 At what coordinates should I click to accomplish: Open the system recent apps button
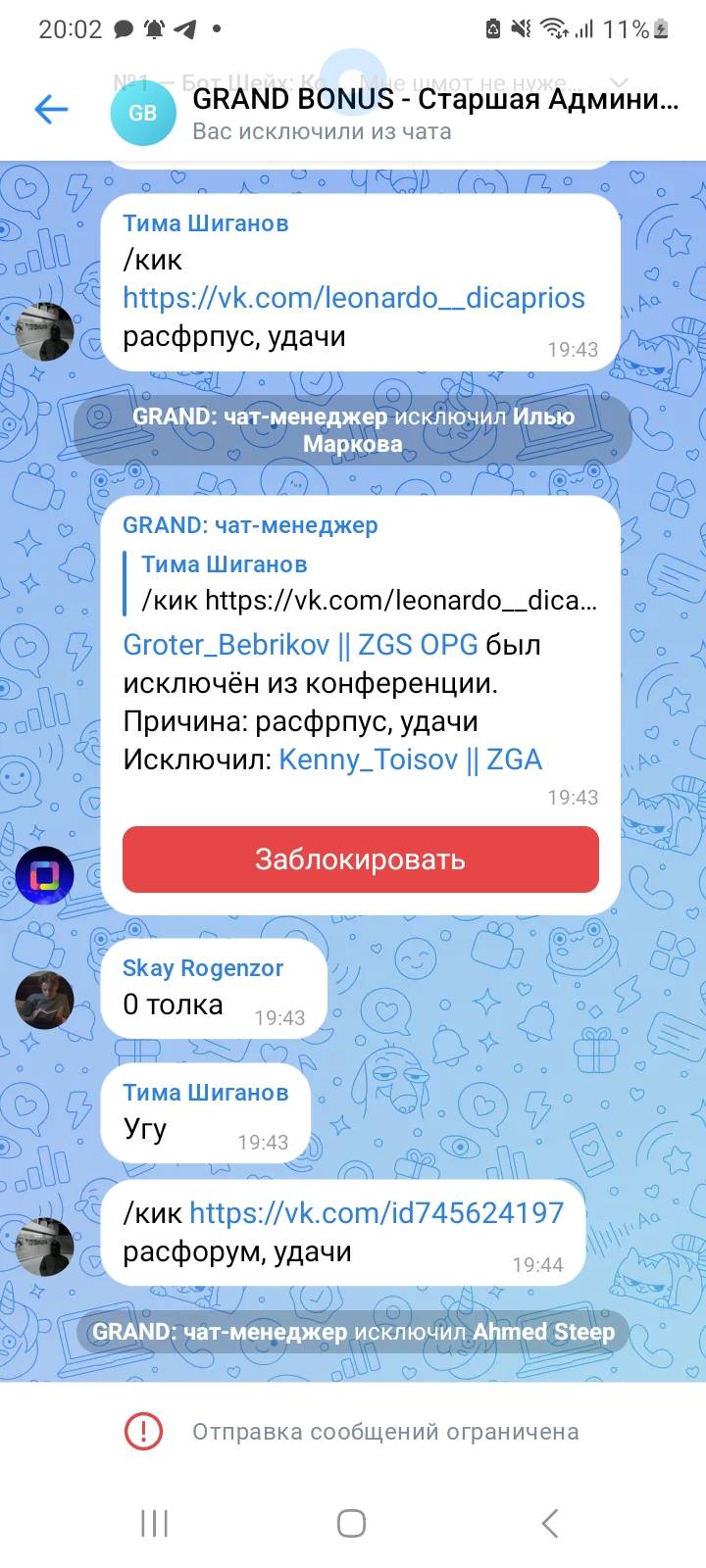click(x=155, y=1523)
